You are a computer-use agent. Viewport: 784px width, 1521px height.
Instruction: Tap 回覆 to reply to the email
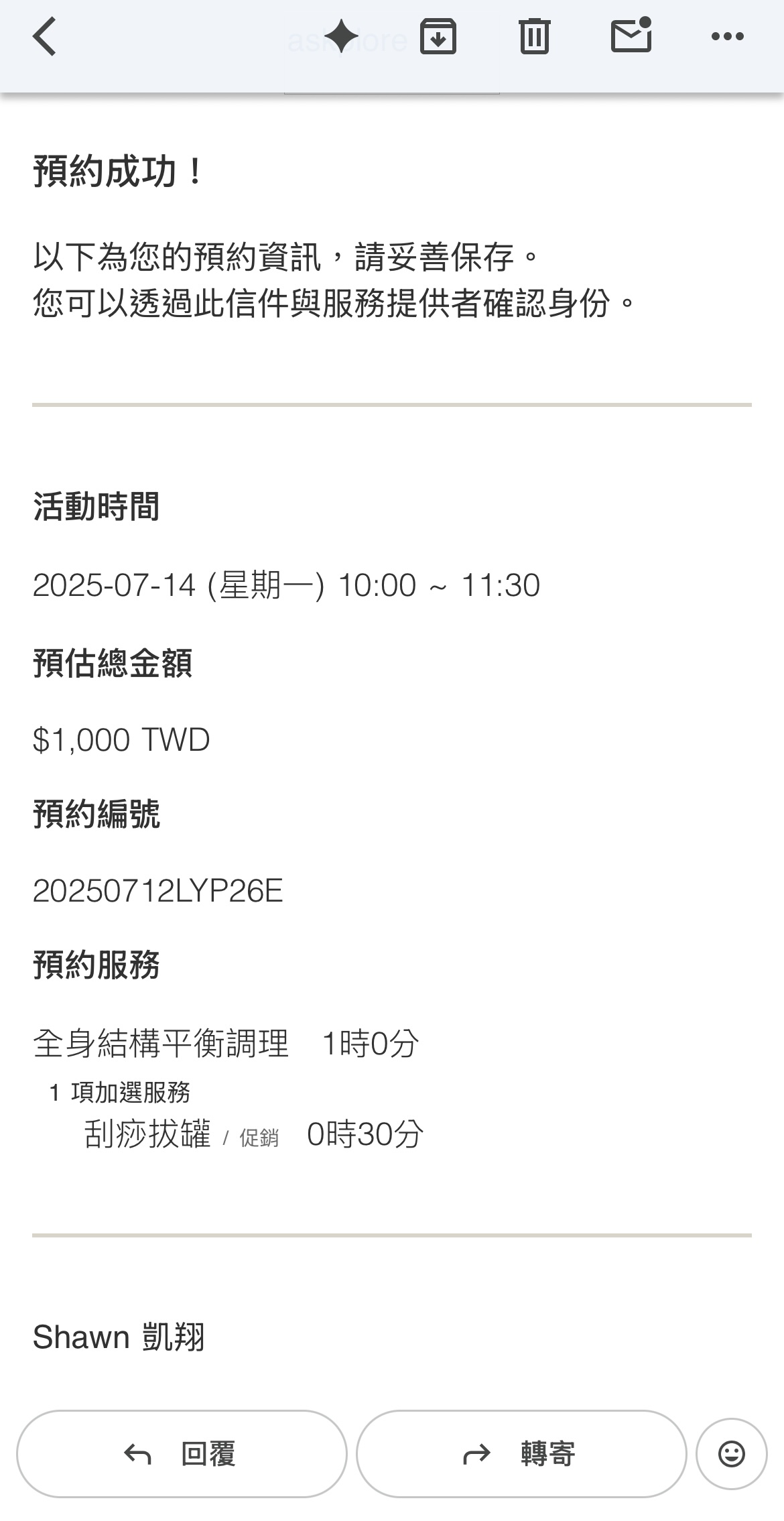click(x=182, y=1454)
